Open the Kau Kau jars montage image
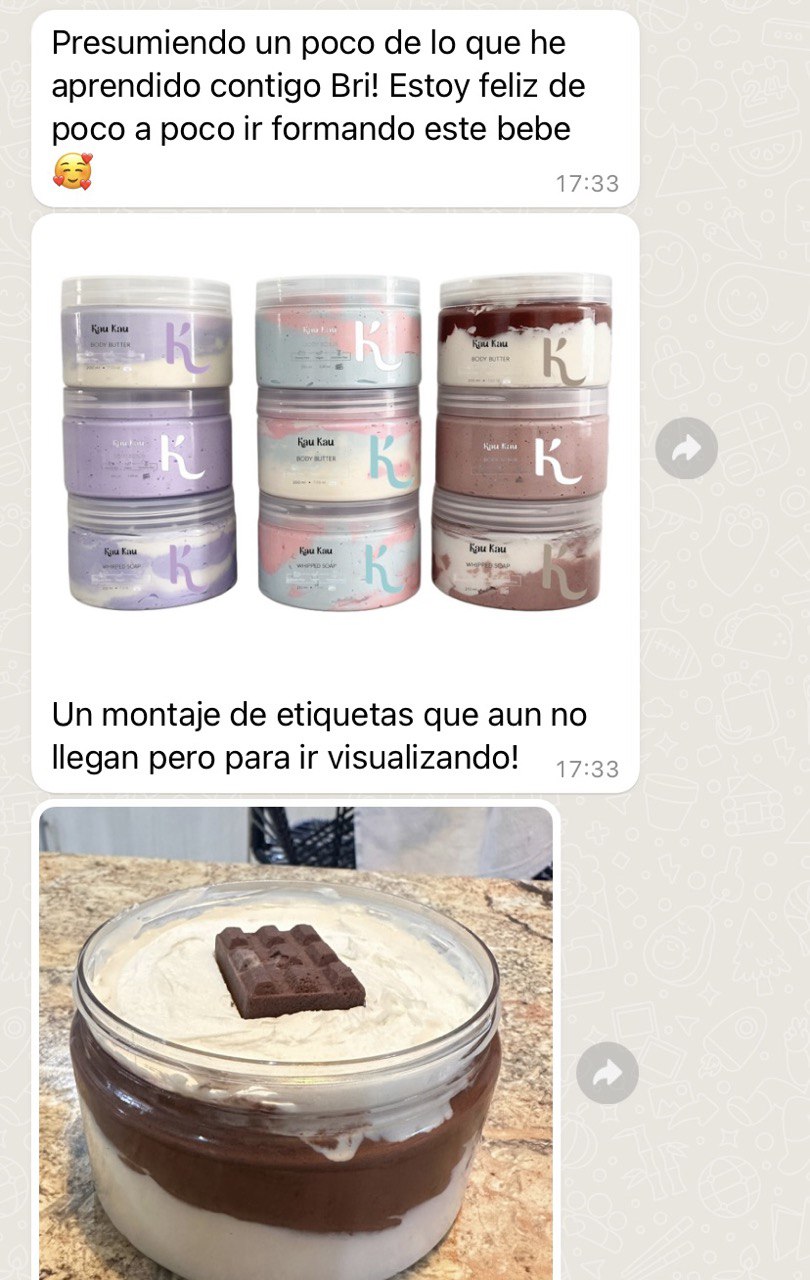 pyautogui.click(x=336, y=445)
